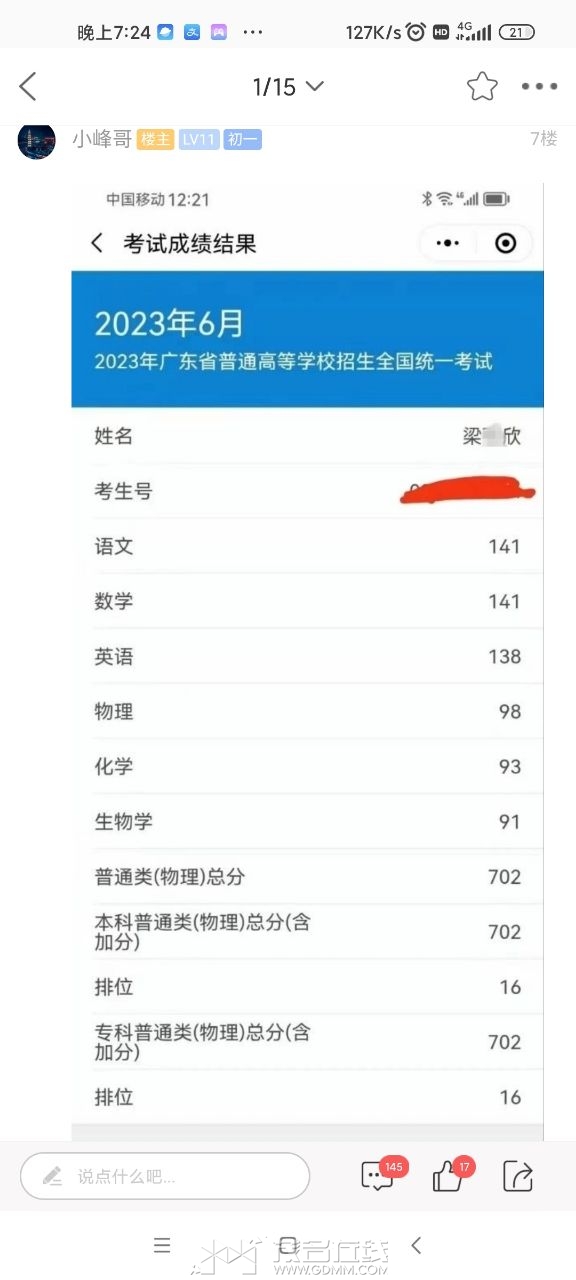
Task: Open the 1/15 page dropdown
Action: [x=288, y=87]
